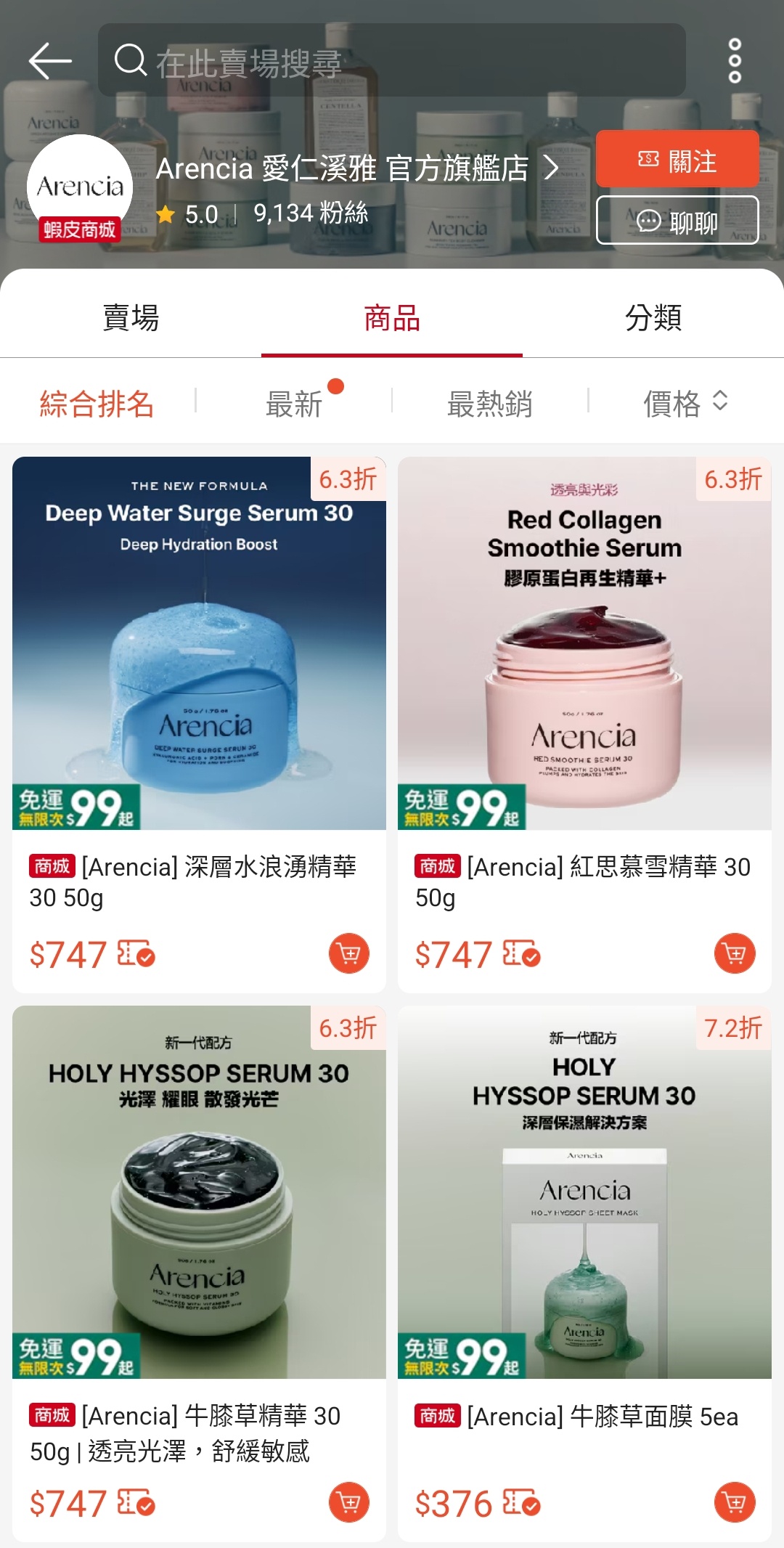Sort products by 價格
The height and width of the screenshot is (1548, 784).
tap(685, 403)
